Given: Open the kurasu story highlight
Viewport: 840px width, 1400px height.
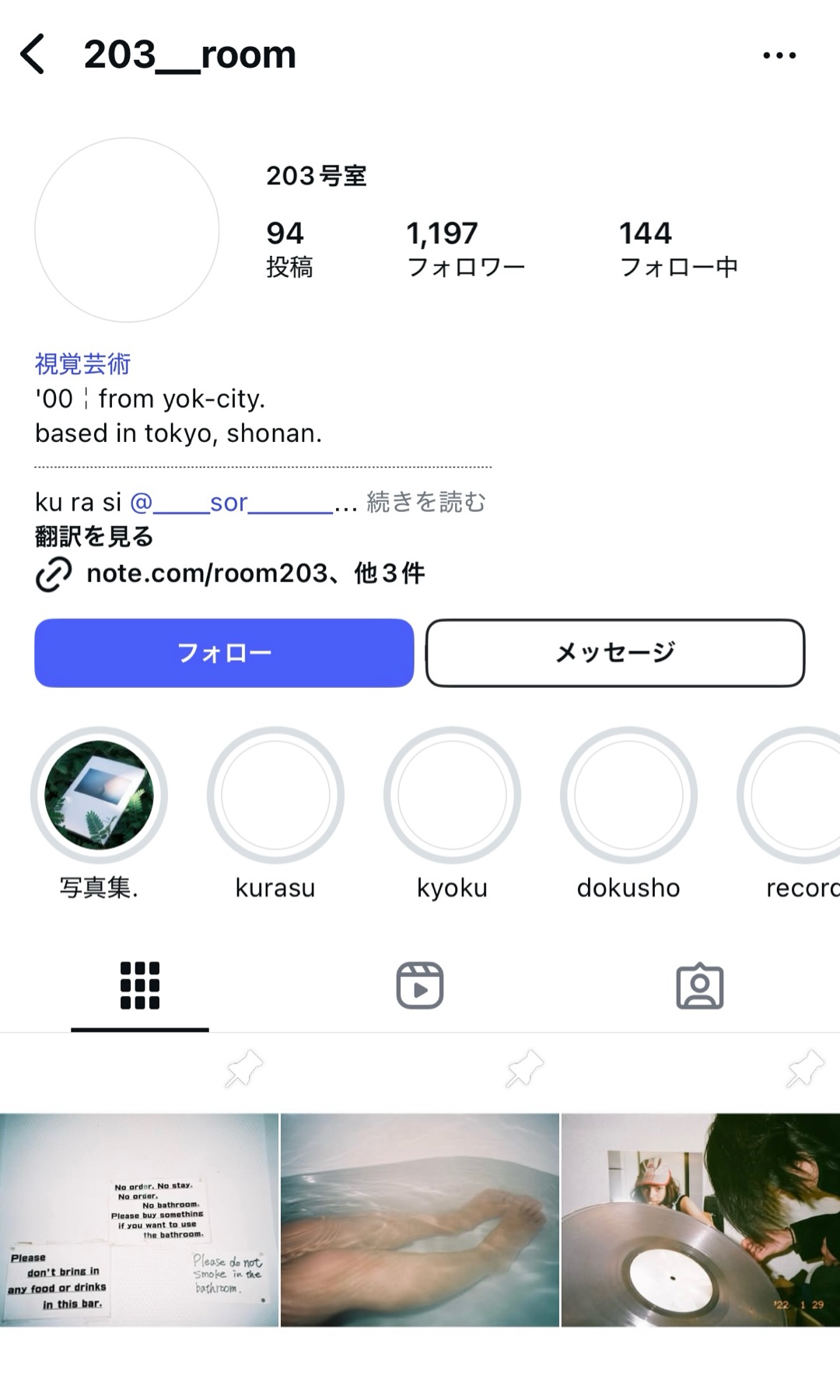Looking at the screenshot, I should [x=275, y=795].
